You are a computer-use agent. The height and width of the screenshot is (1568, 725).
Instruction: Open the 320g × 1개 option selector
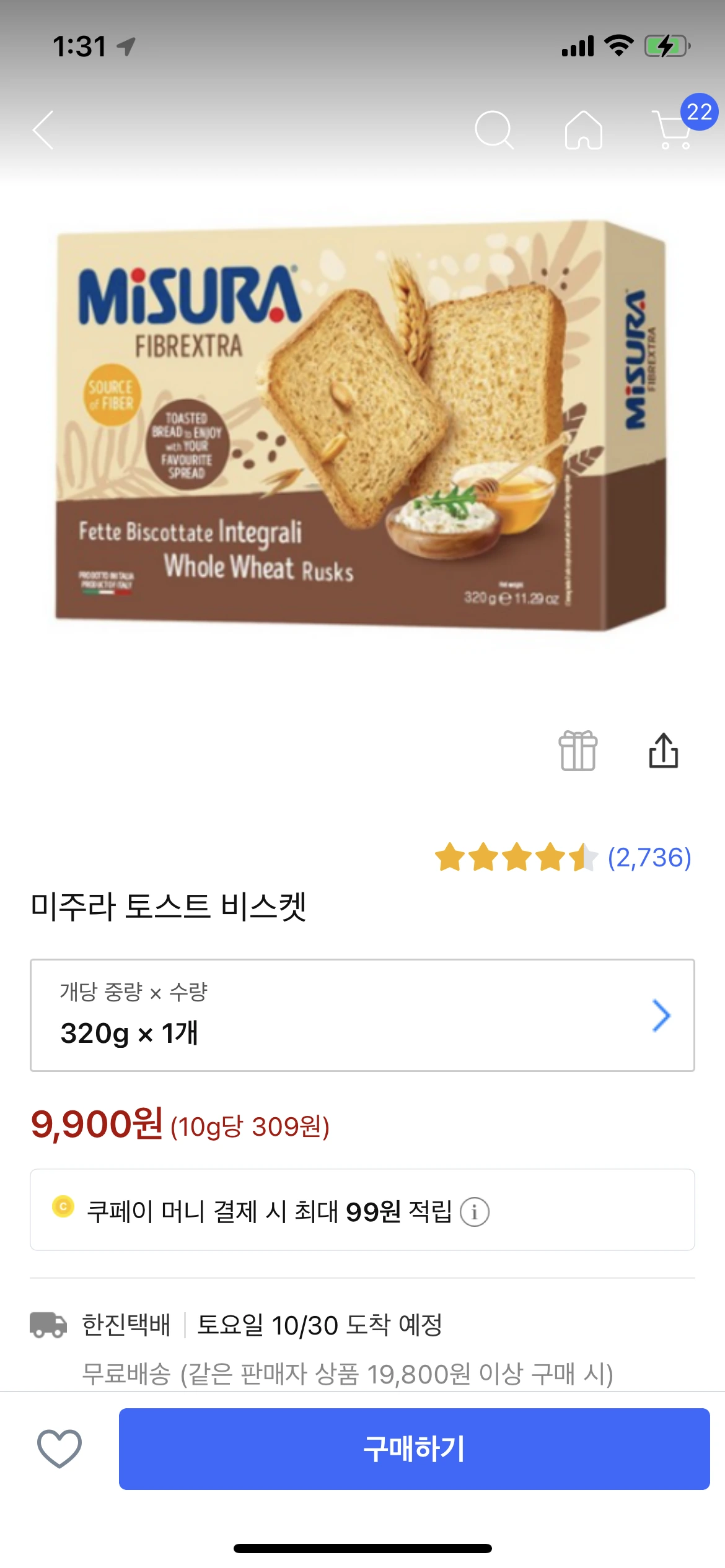(362, 1015)
